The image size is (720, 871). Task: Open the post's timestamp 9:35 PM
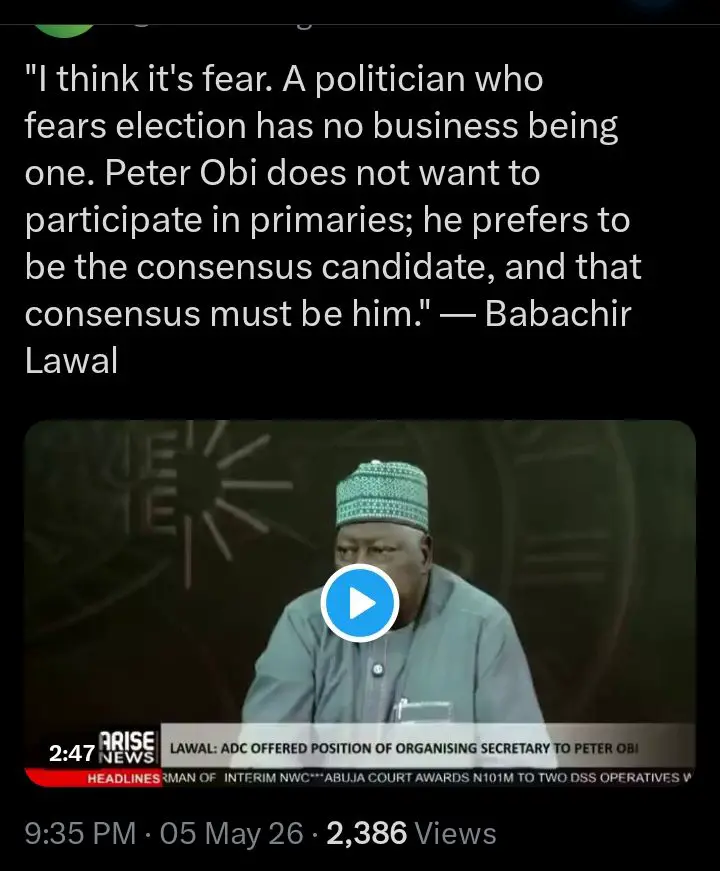81,833
